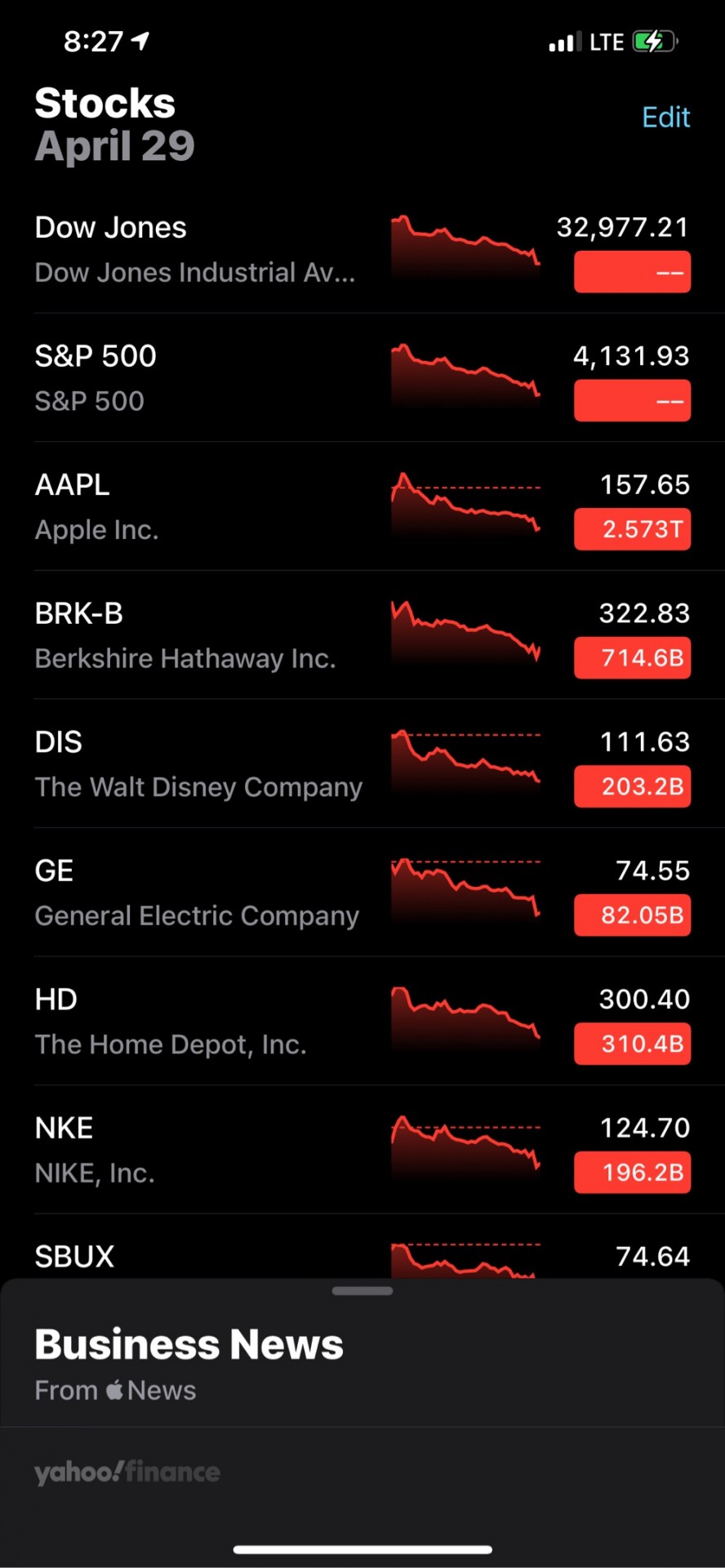Tap the 310.4B badge for HD
Screen dimensions: 725x1568
(x=632, y=1044)
